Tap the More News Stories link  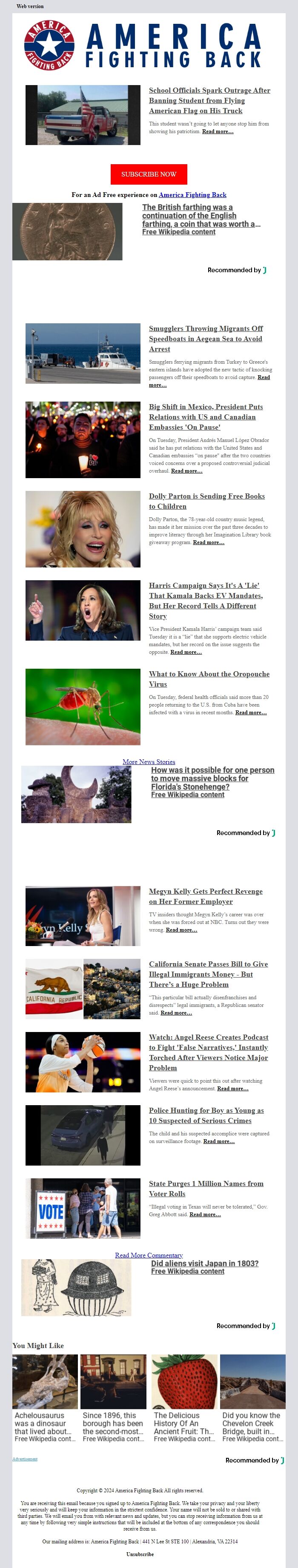point(149,761)
